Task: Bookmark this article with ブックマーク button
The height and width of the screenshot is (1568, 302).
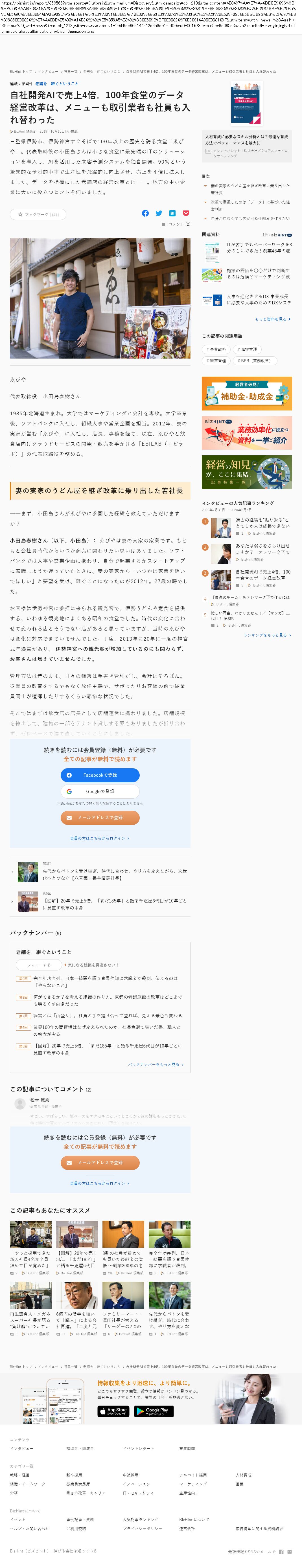Action: pyautogui.click(x=38, y=214)
